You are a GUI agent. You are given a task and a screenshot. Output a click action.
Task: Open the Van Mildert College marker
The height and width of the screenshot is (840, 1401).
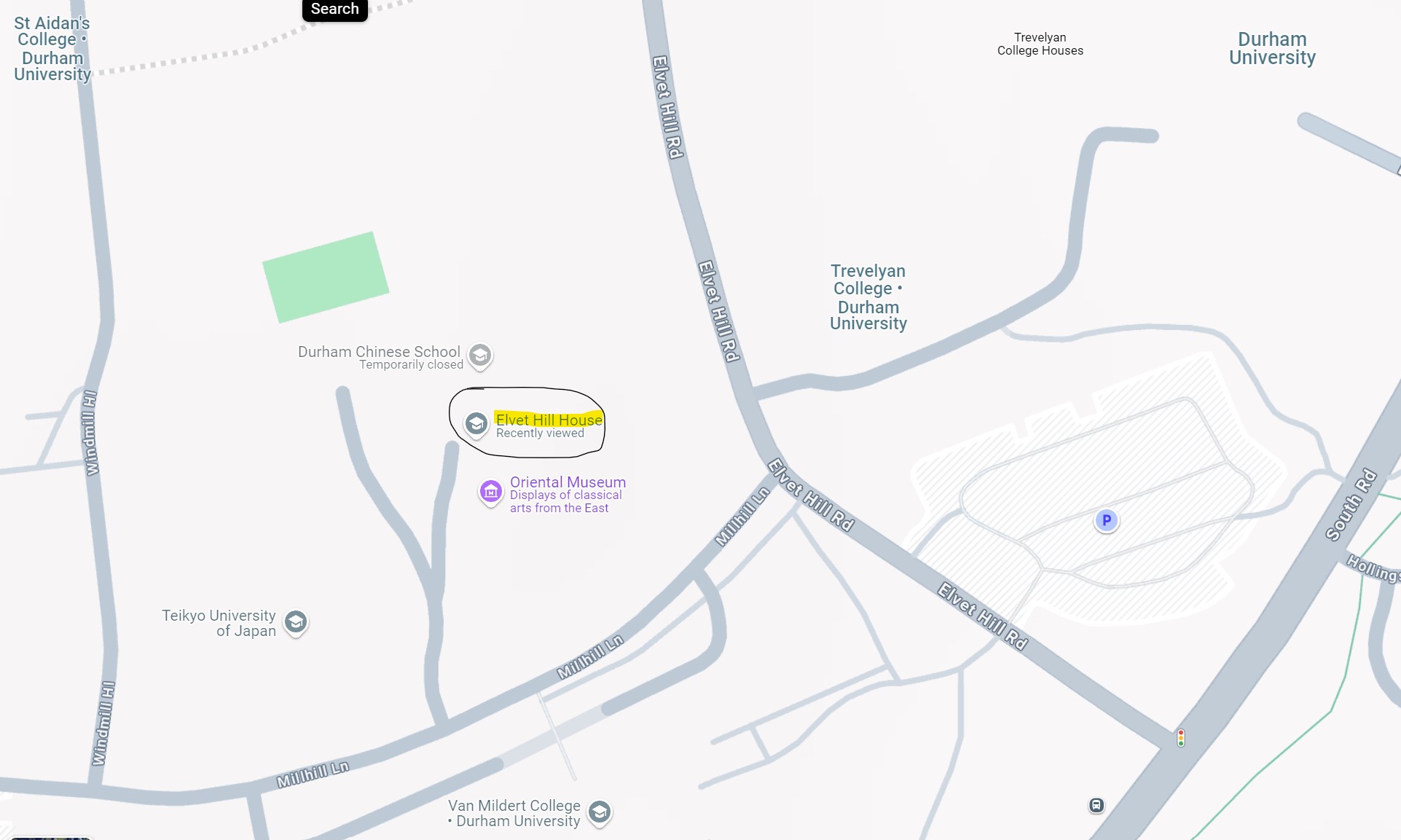600,812
